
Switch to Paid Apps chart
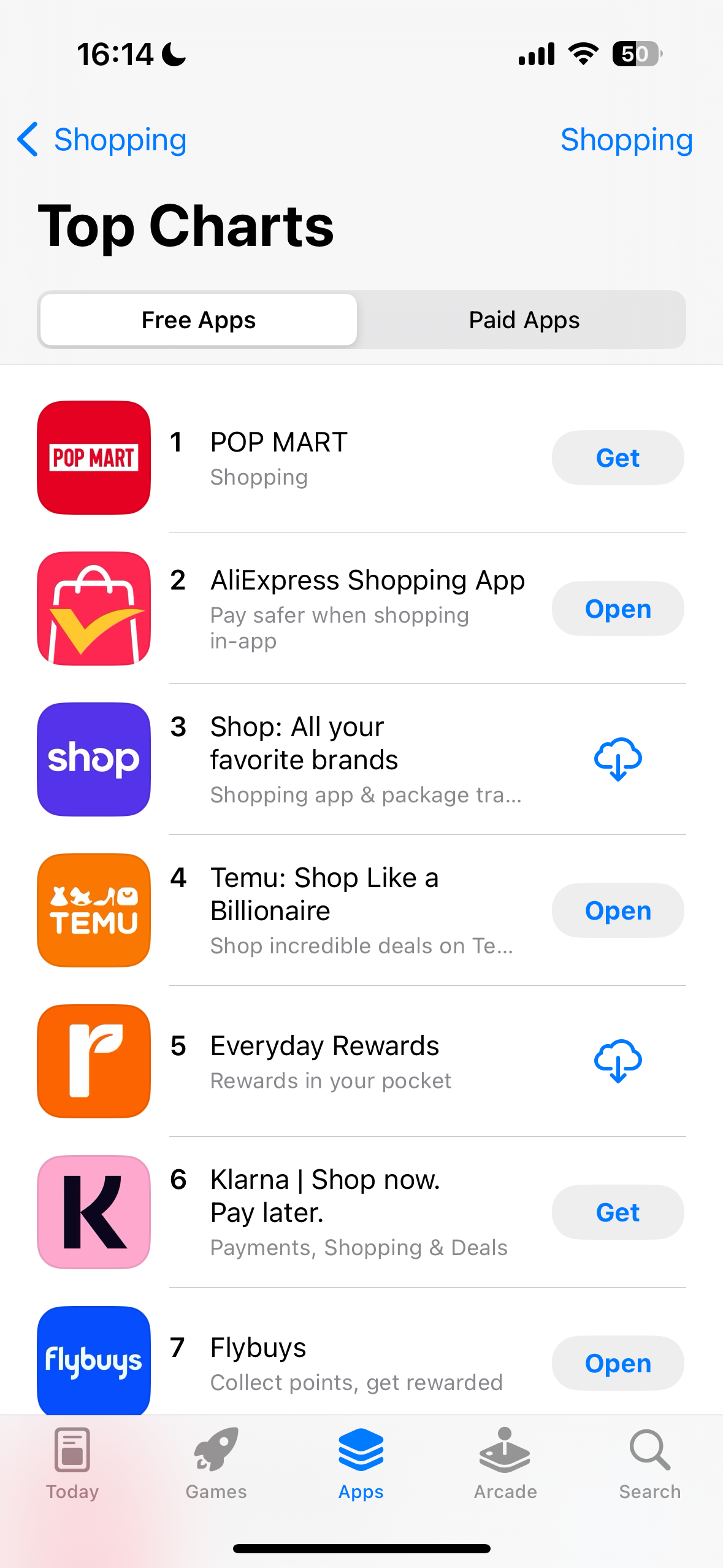pyautogui.click(x=523, y=320)
